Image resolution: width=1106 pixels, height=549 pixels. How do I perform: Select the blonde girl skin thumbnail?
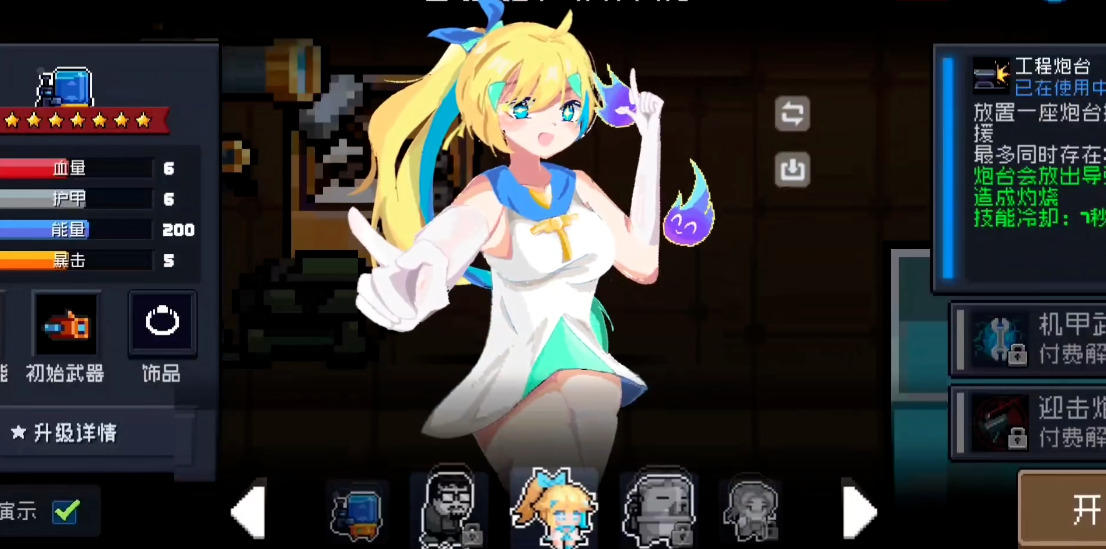(553, 507)
